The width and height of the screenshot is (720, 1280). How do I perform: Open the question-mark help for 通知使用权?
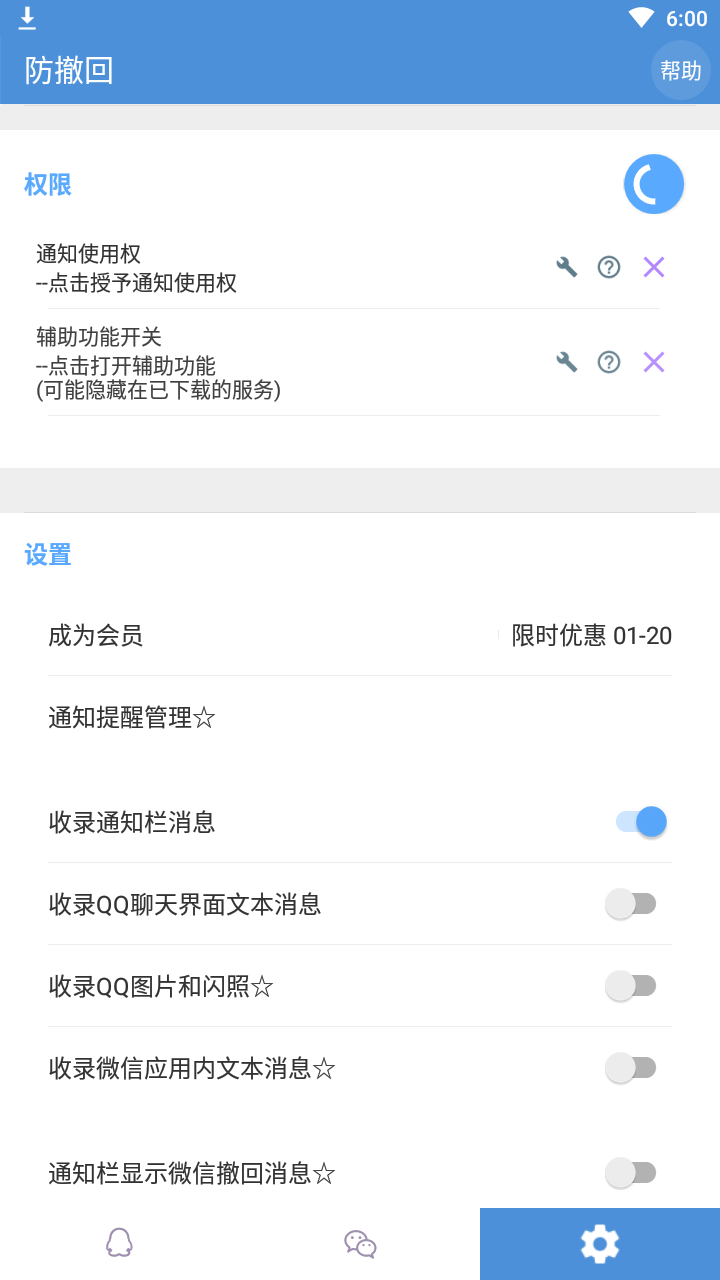pyautogui.click(x=609, y=267)
